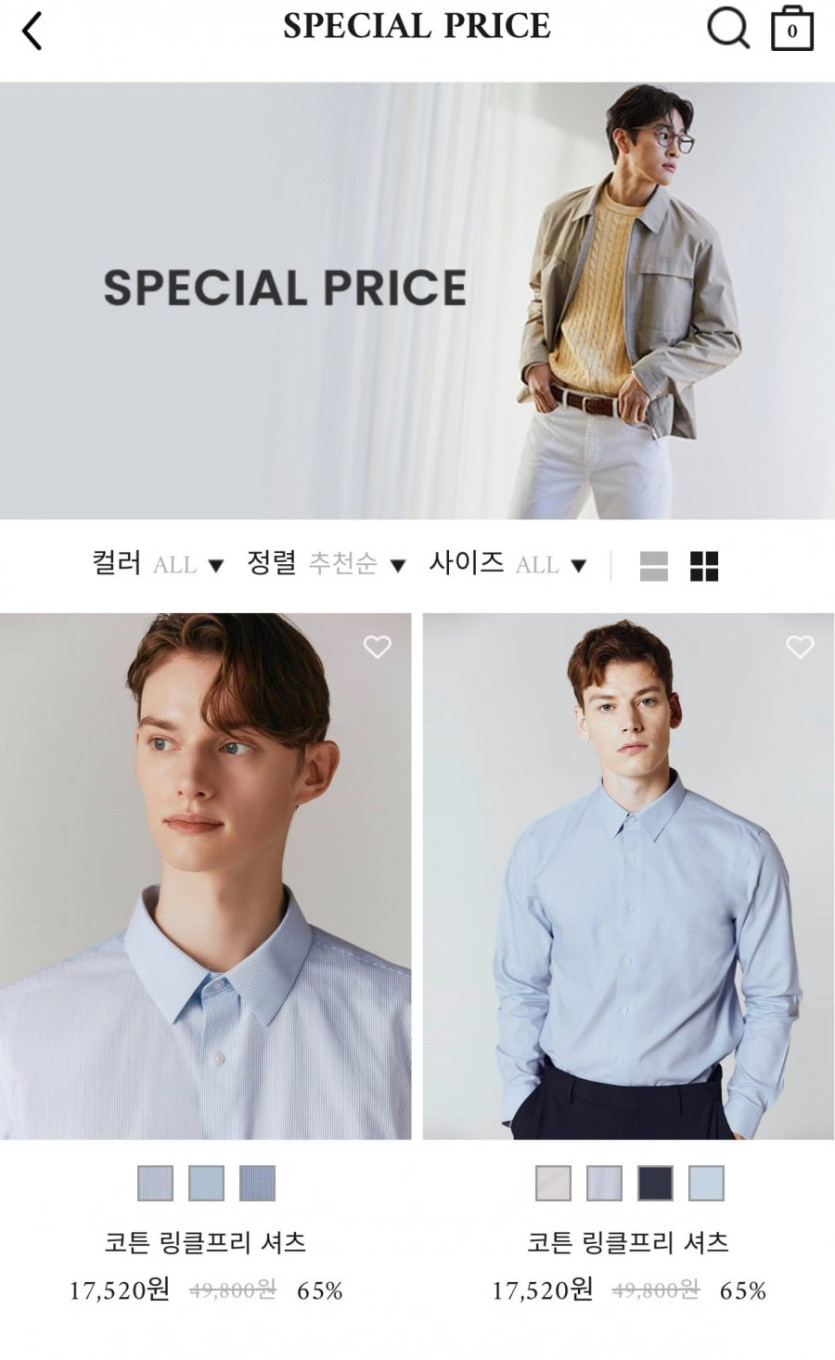The height and width of the screenshot is (1360, 835).
Task: Open the solid blue 코튼 링클프리 셔츠 product
Action: [x=628, y=875]
